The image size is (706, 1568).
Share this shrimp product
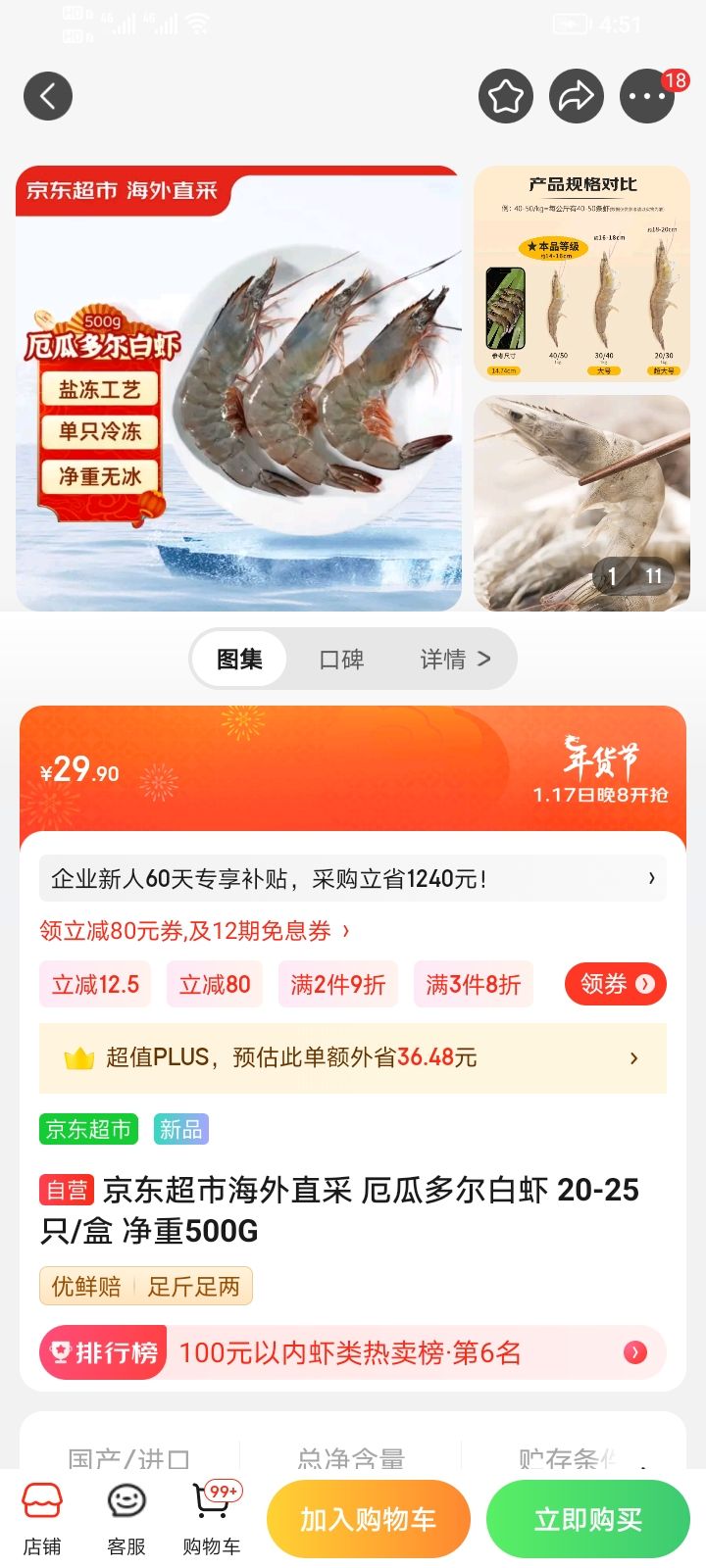[577, 96]
